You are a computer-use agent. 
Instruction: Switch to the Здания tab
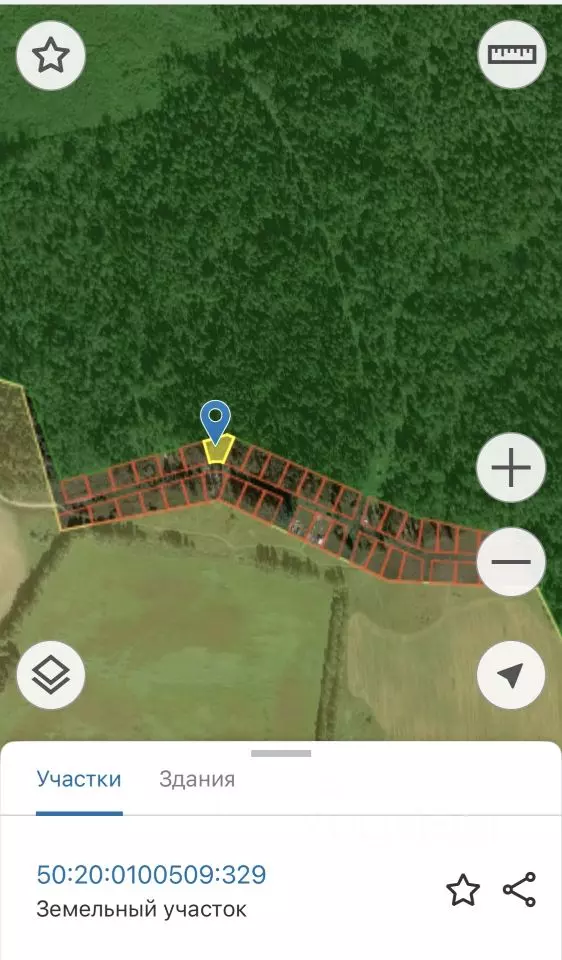197,779
